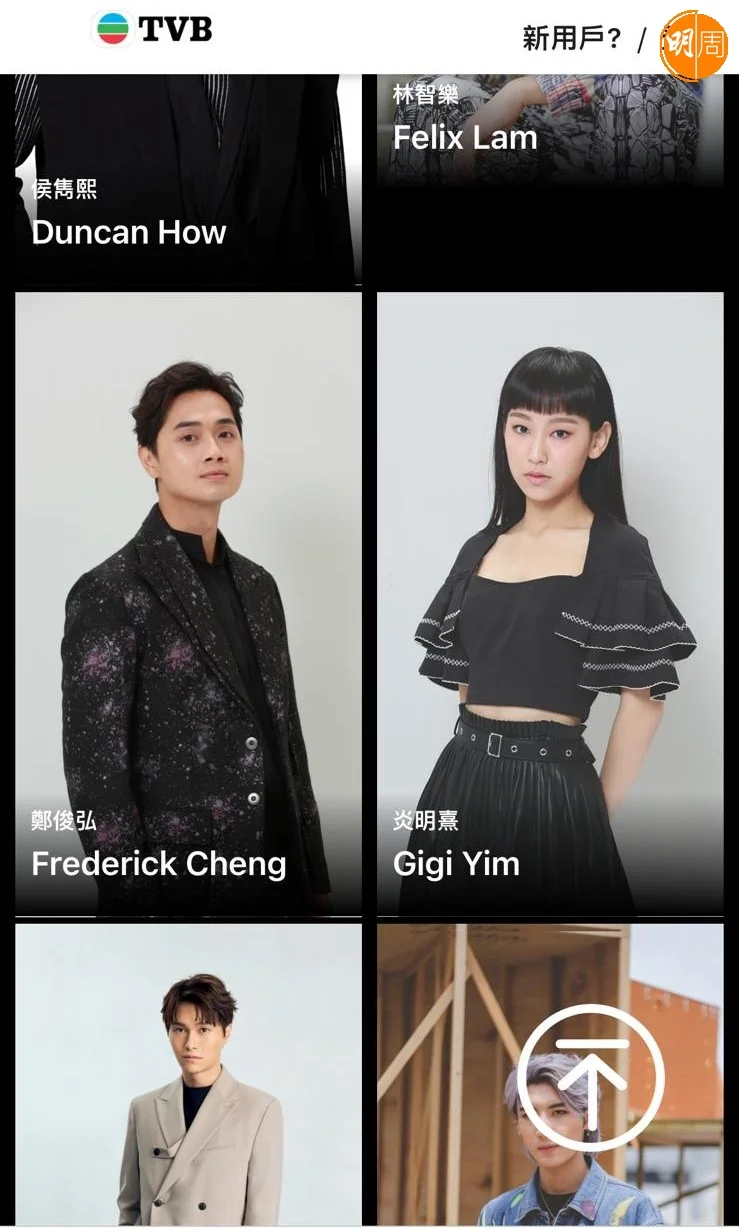Image resolution: width=739 pixels, height=1229 pixels.
Task: View Felix Lam's artist card
Action: (549, 130)
